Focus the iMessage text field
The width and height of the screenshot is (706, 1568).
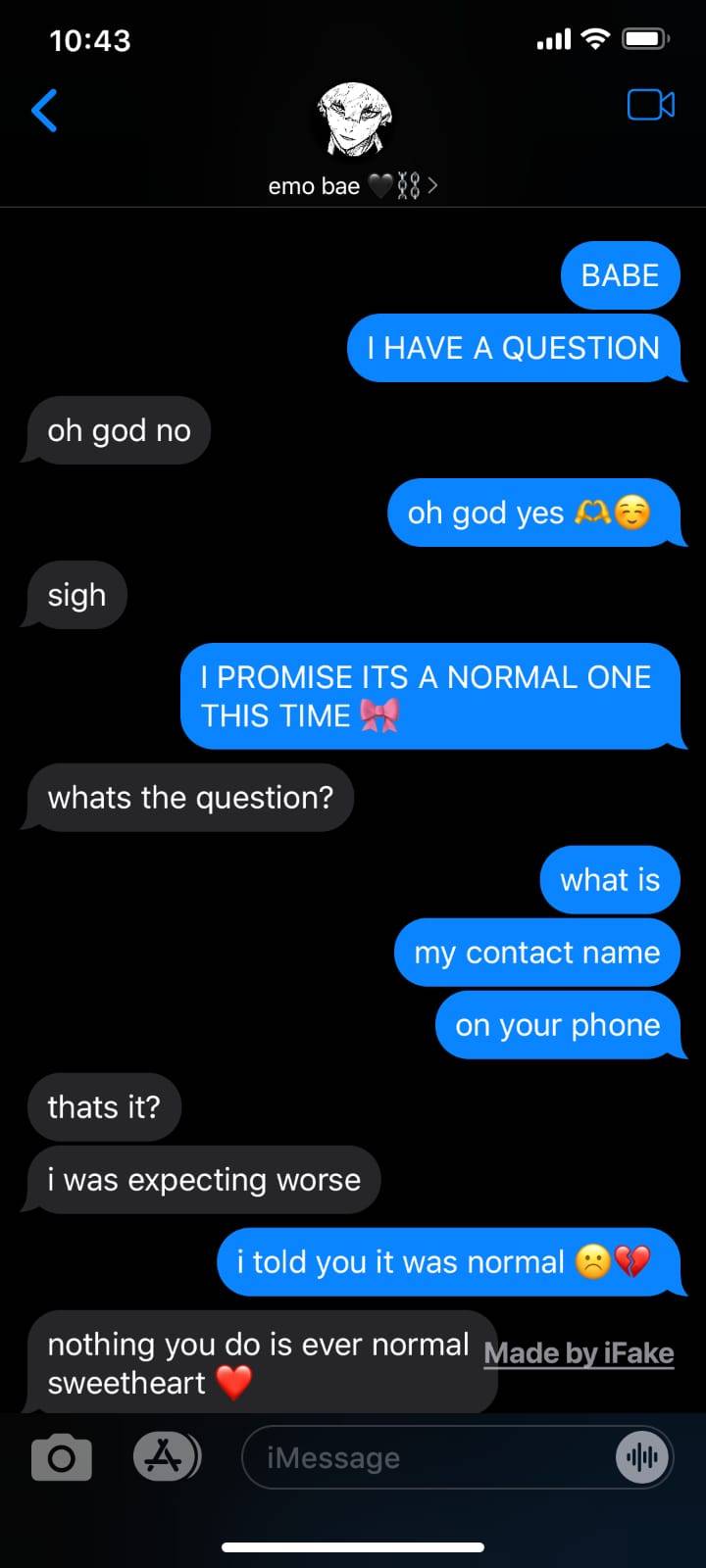pos(422,1458)
